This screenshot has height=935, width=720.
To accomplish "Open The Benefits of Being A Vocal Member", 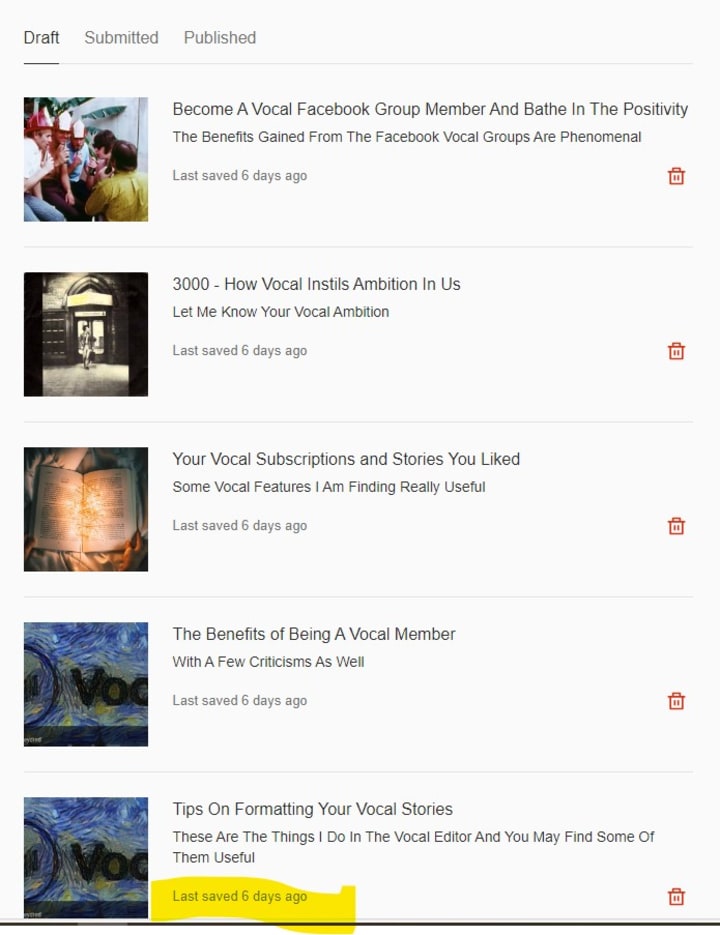I will click(313, 634).
